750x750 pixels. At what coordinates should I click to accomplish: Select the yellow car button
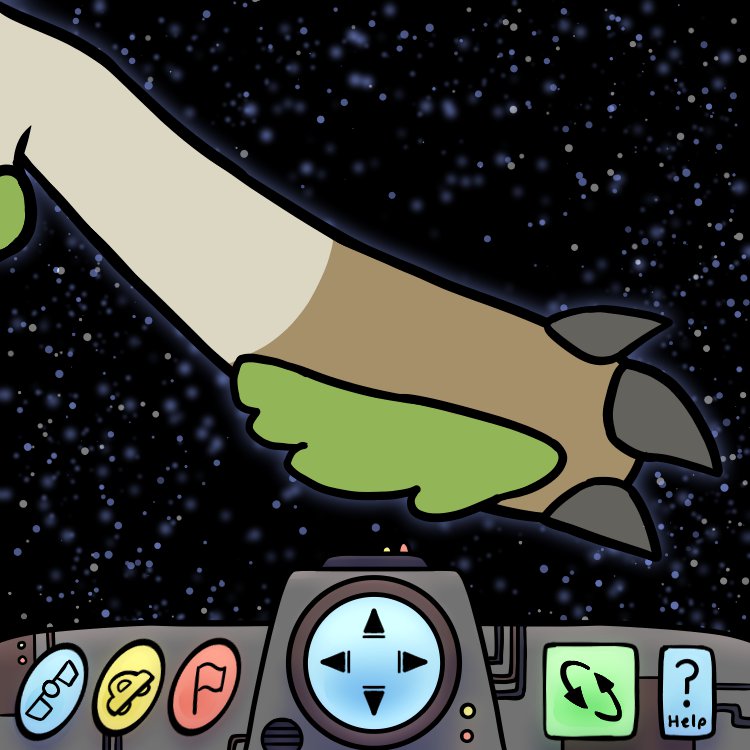click(x=129, y=686)
